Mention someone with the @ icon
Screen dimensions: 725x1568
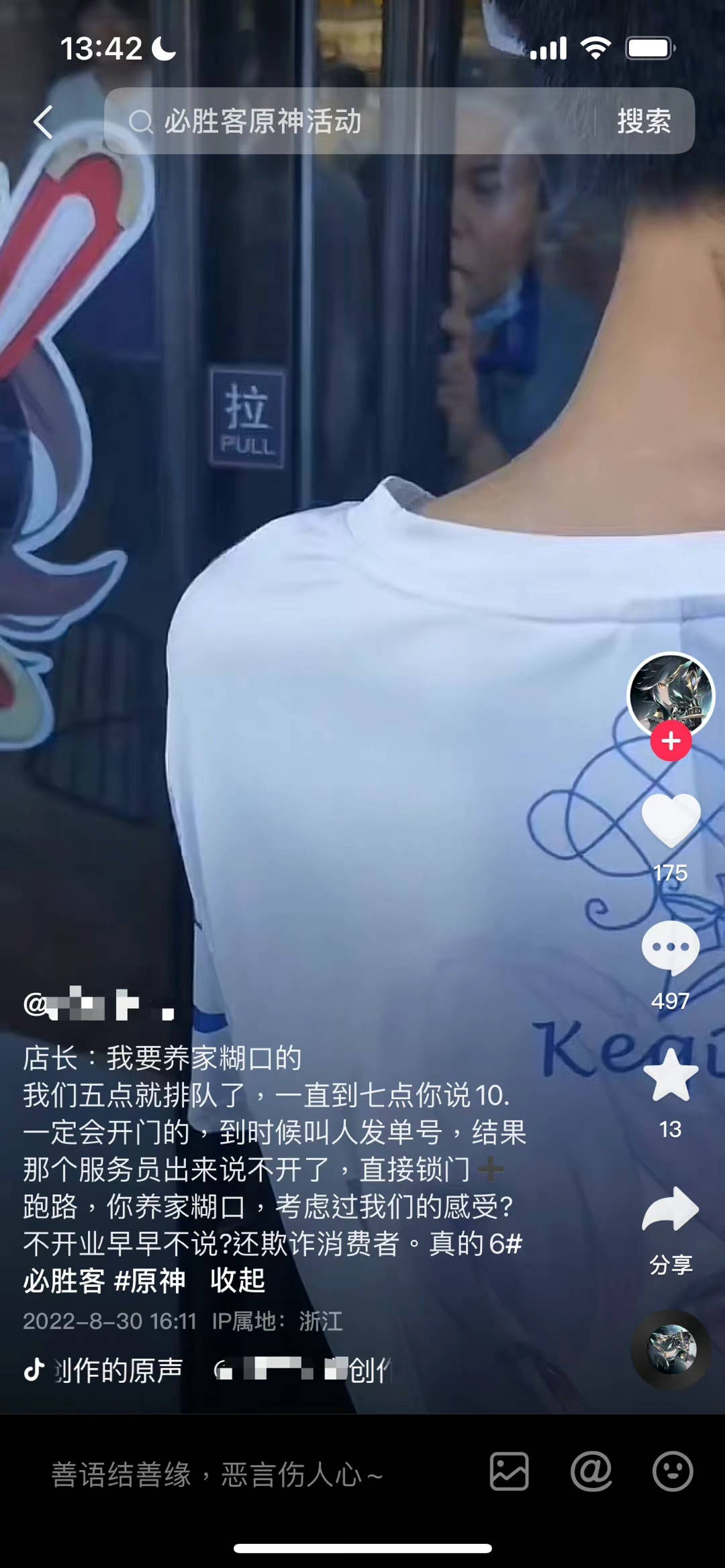(591, 1472)
